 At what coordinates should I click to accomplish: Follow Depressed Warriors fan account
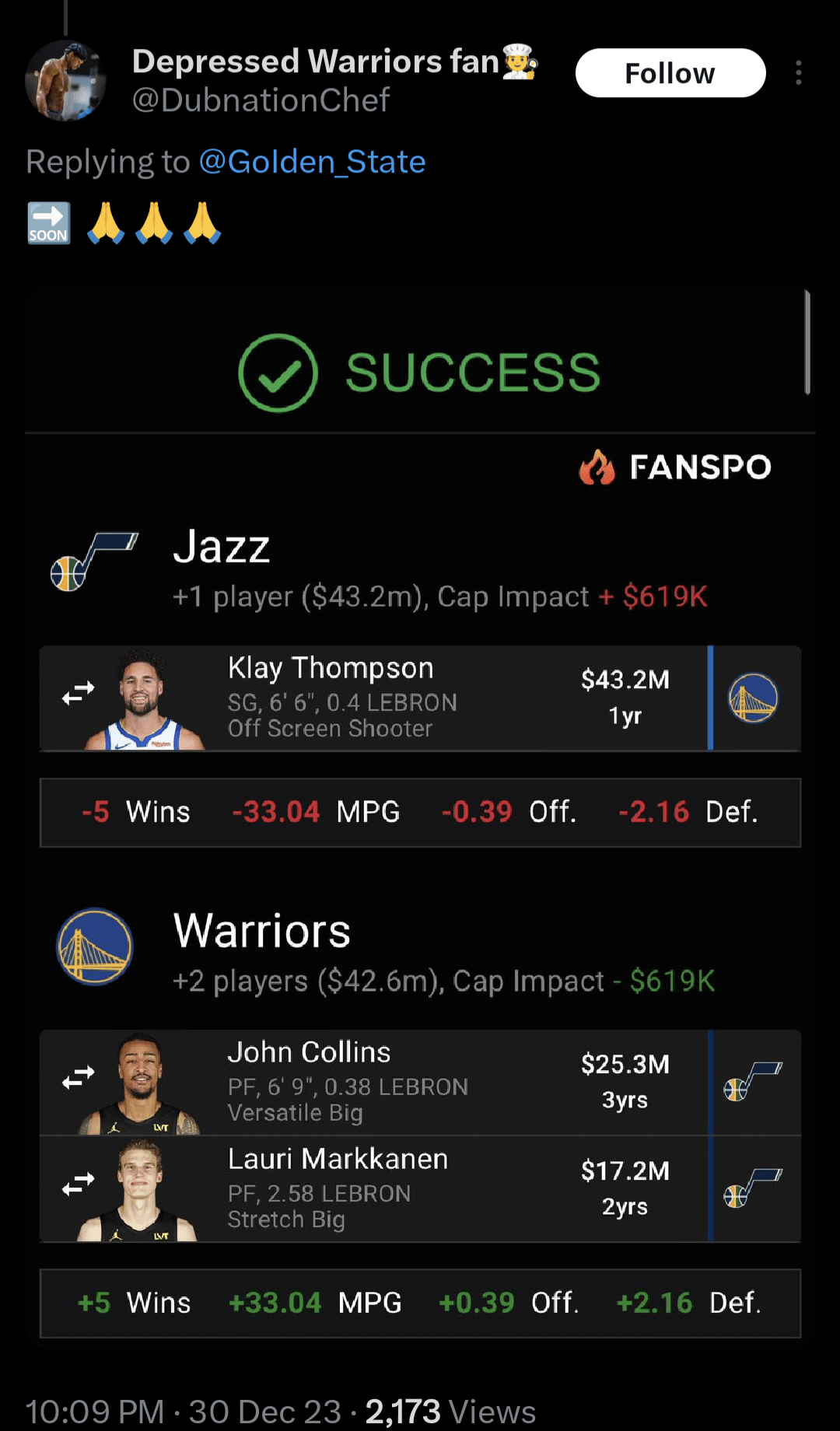point(670,73)
